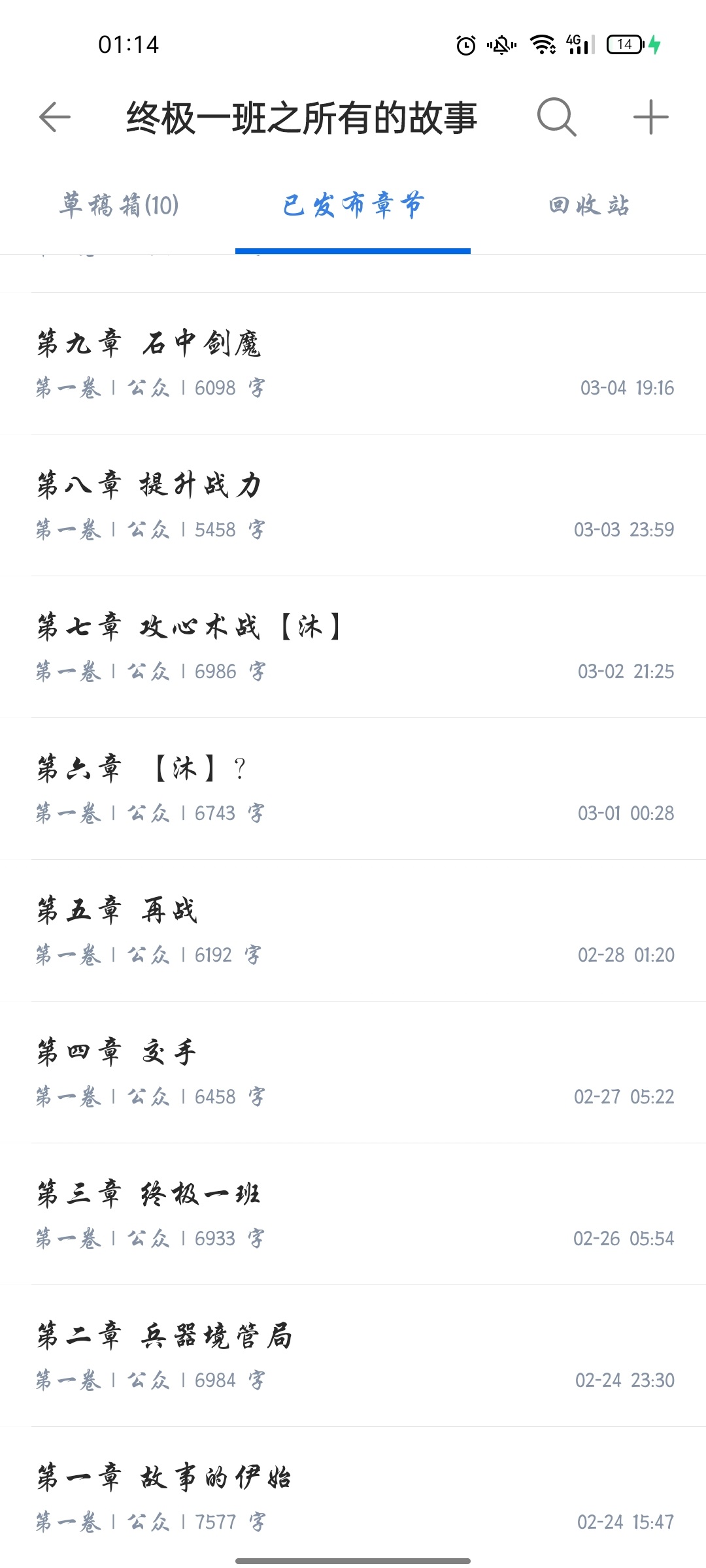Go back using the arrow
Screen dimensions: 706x1568
[x=55, y=118]
